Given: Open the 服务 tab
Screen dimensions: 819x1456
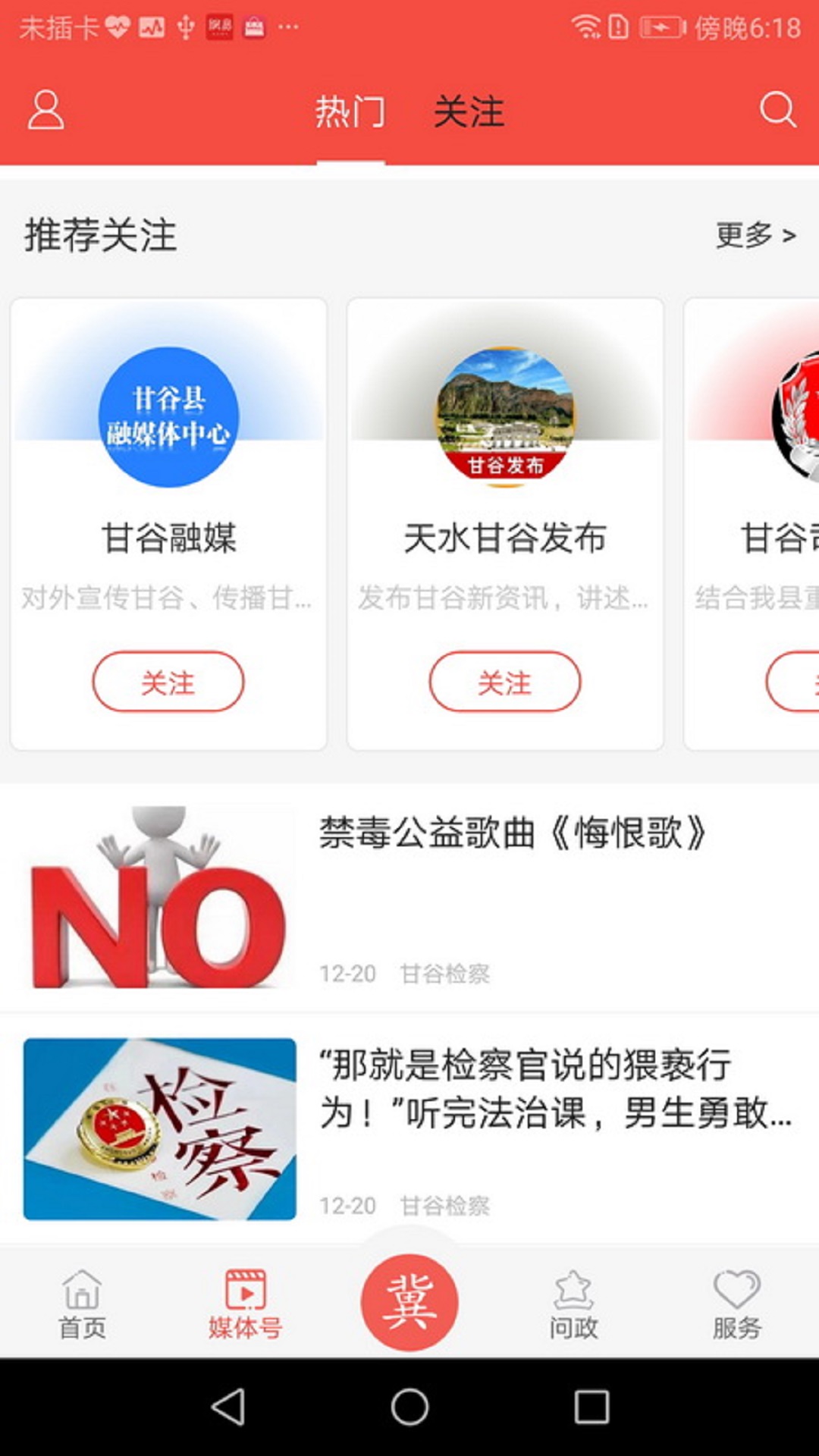Looking at the screenshot, I should [736, 1304].
